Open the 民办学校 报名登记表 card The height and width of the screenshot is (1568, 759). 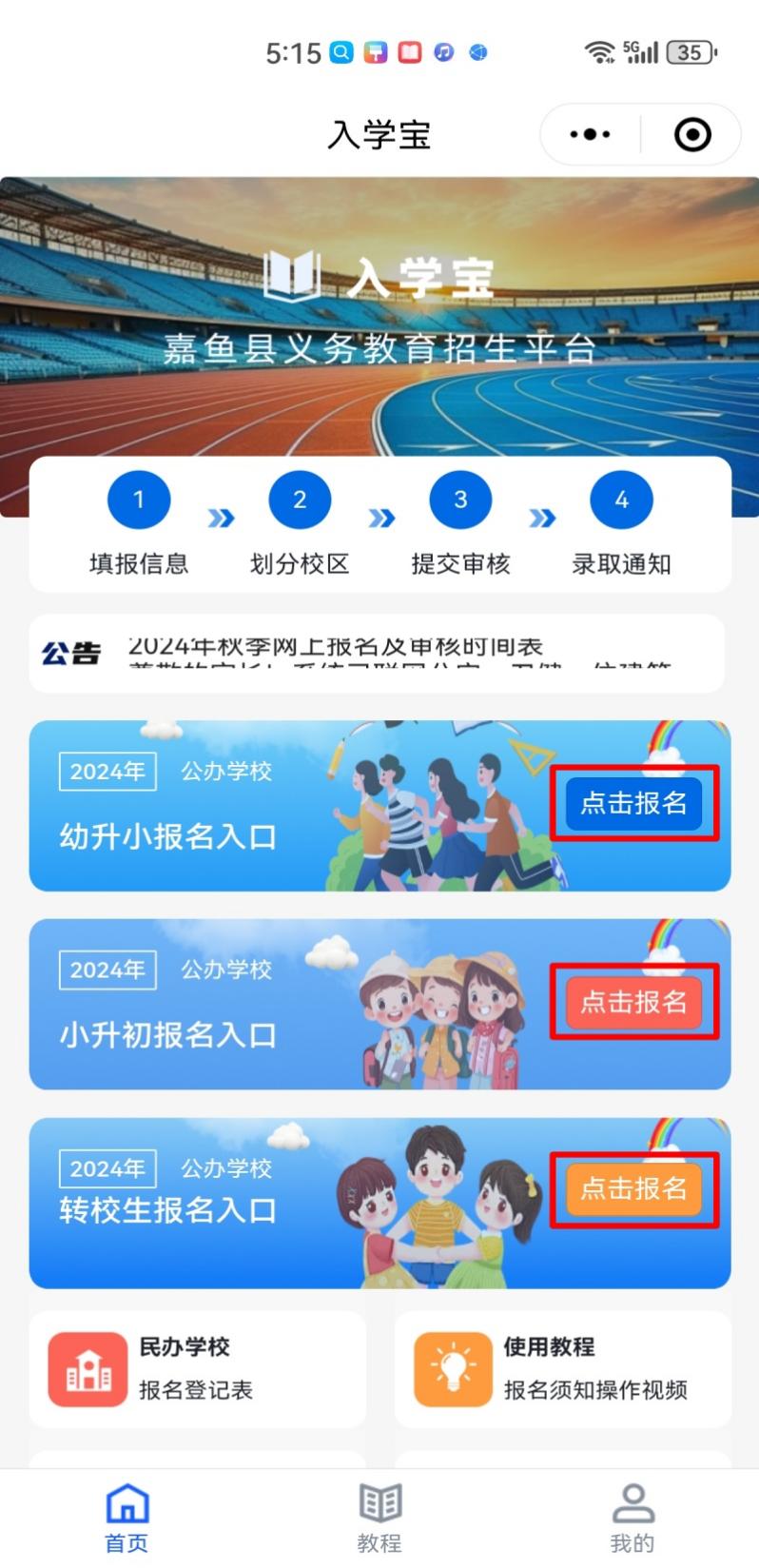click(x=197, y=1368)
